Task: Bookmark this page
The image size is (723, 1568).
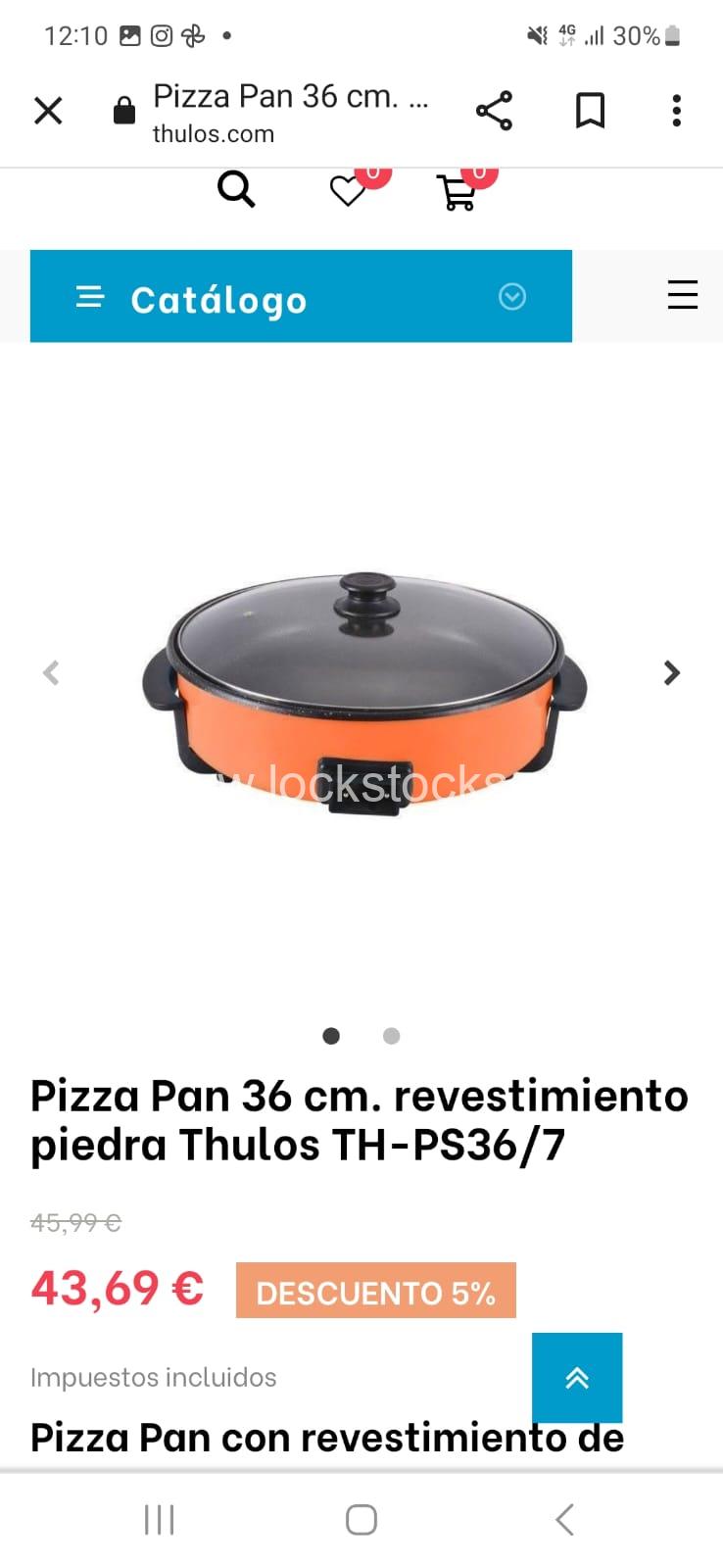Action: pos(589,111)
